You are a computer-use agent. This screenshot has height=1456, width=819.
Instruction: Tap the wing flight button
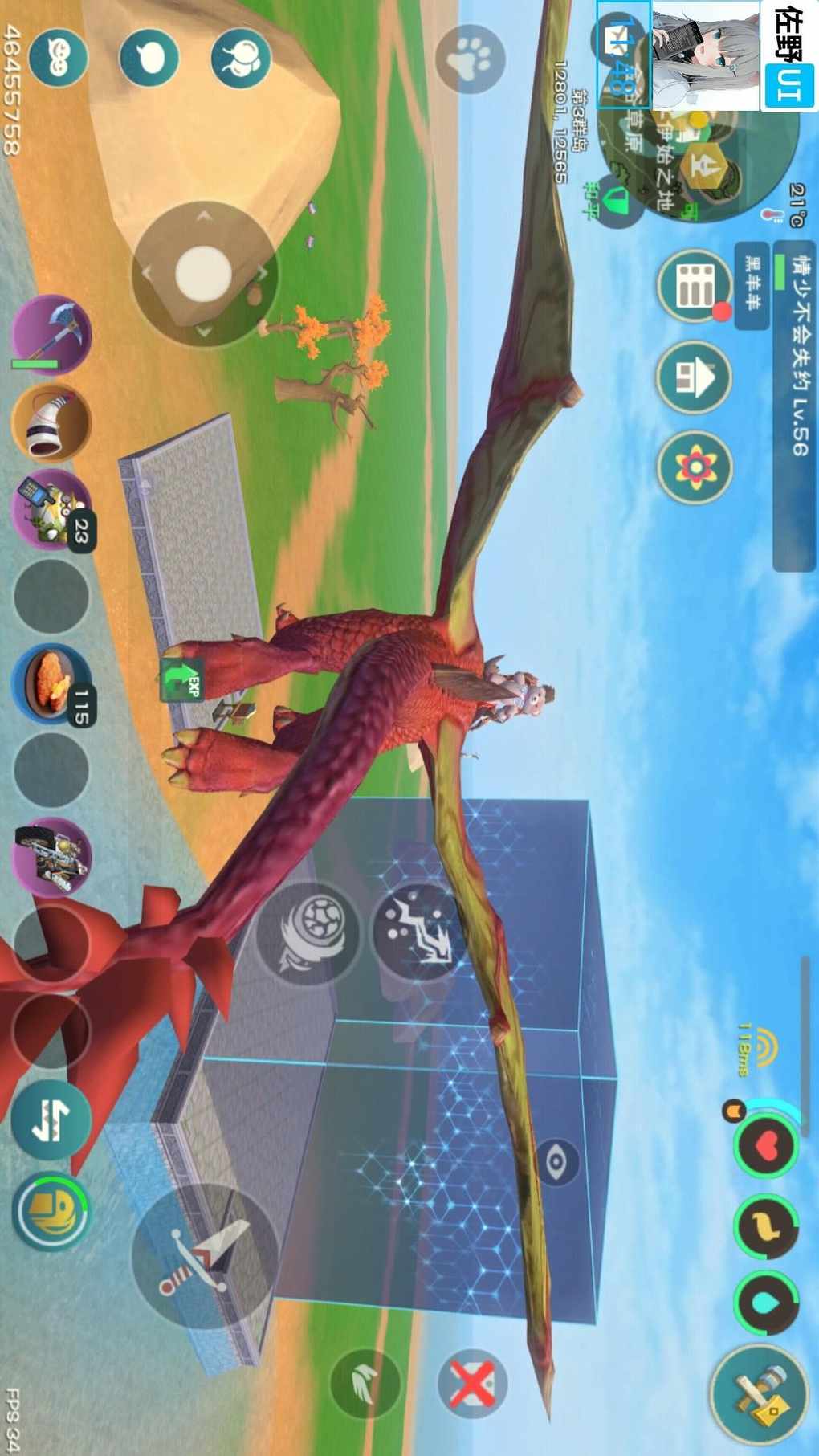pos(366,1383)
